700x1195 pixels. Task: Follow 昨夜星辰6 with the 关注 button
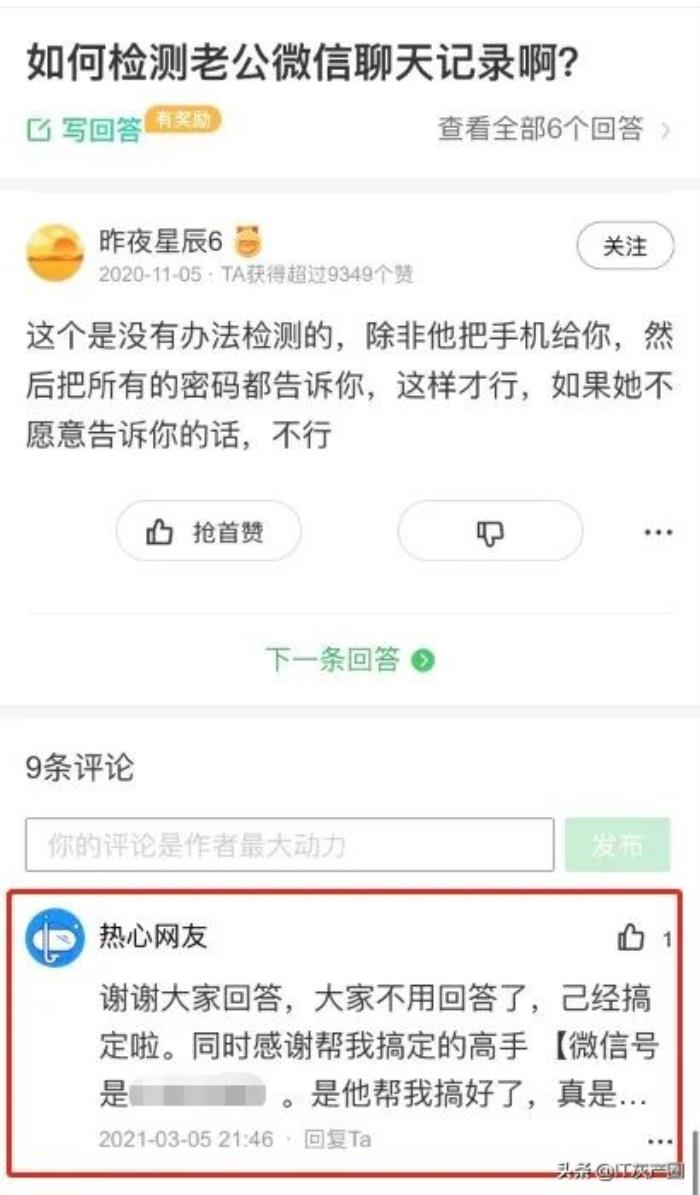(x=625, y=247)
